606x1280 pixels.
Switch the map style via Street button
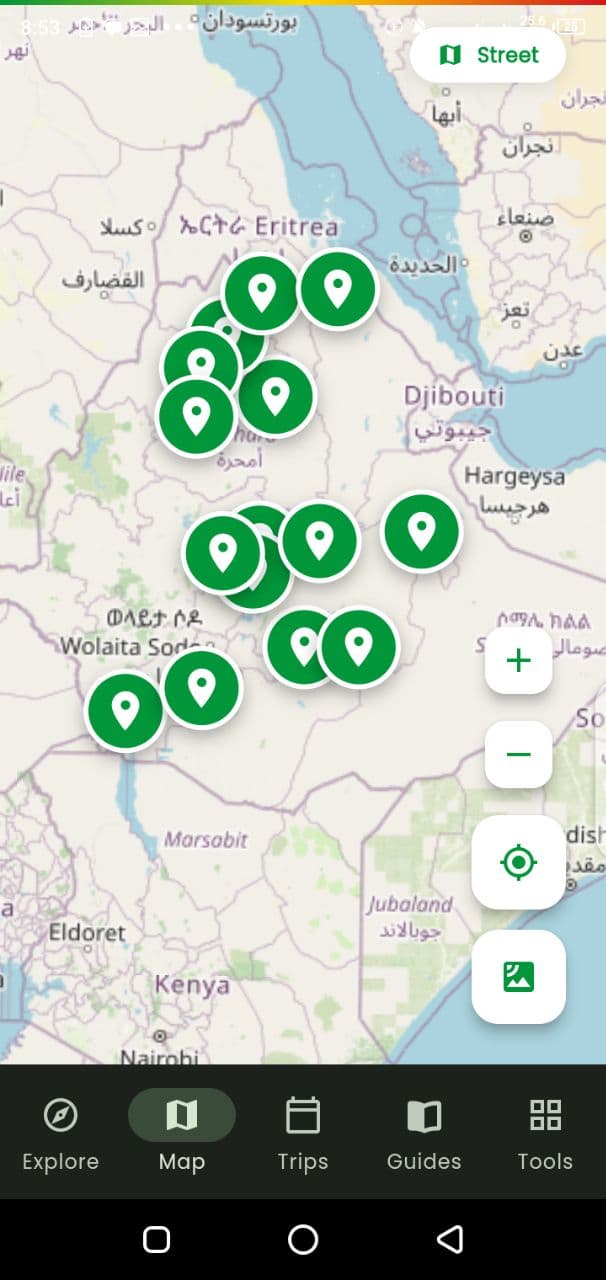click(488, 55)
